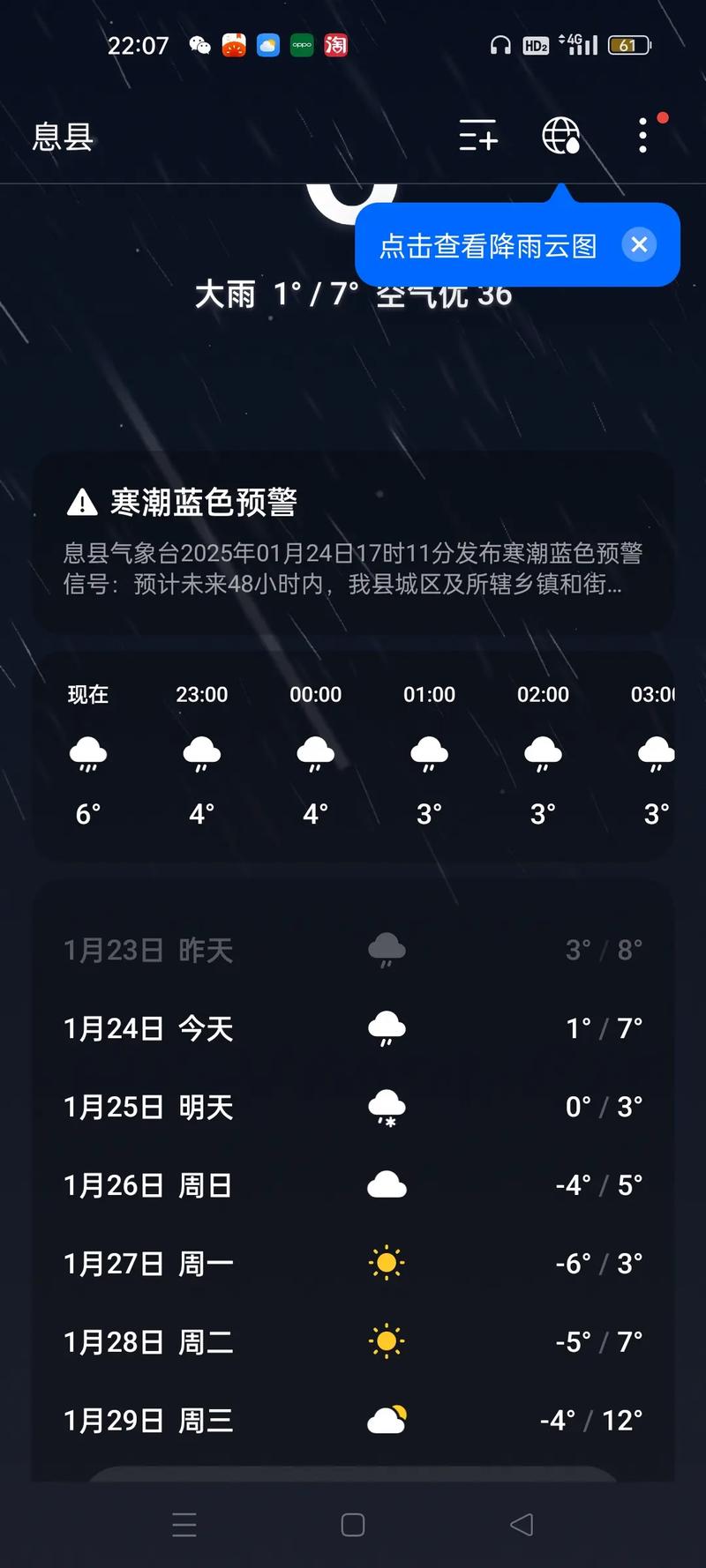The width and height of the screenshot is (706, 1568).
Task: Dismiss the 点击查看降雨云图 tooltip
Action: click(639, 245)
